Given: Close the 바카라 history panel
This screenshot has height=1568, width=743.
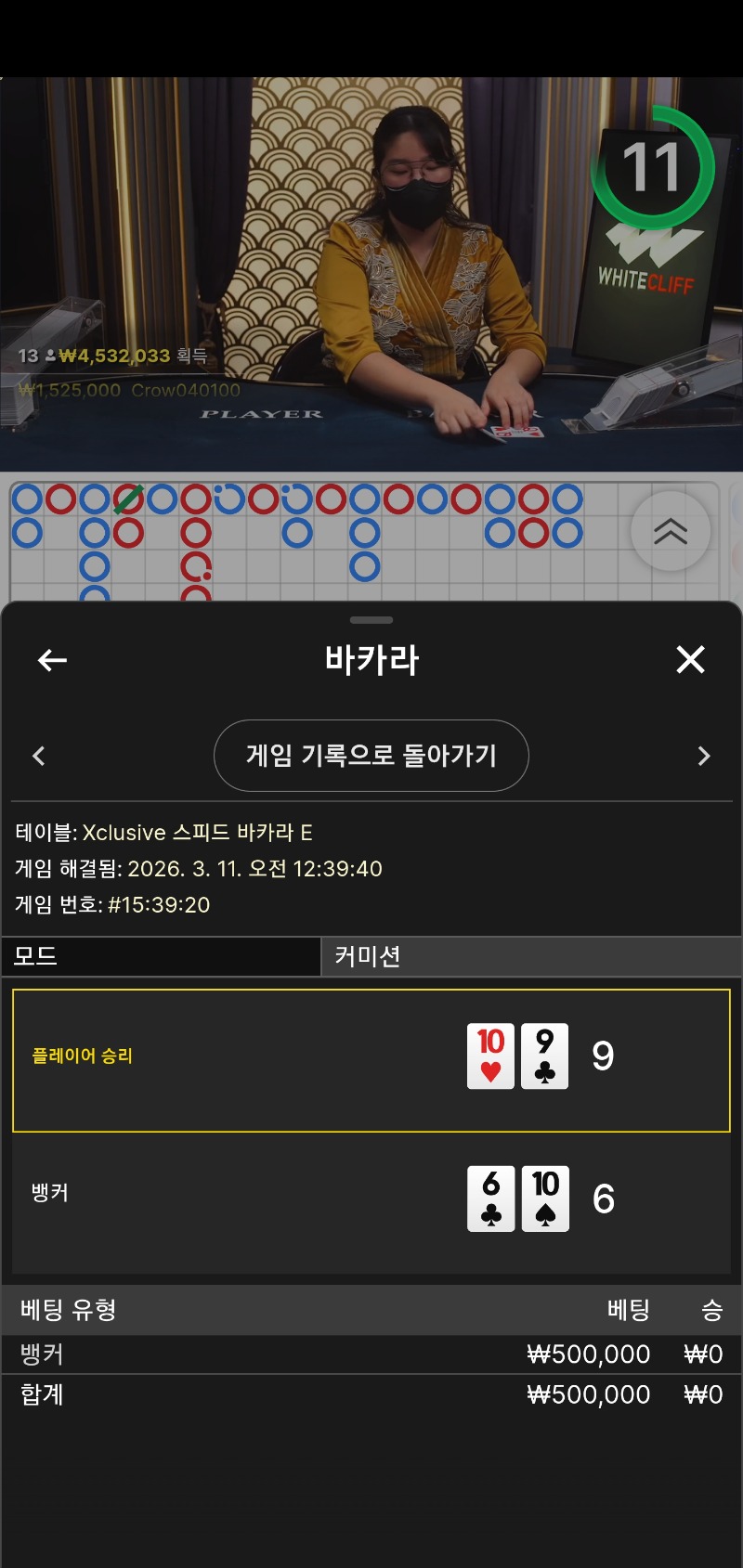Looking at the screenshot, I should click(690, 660).
